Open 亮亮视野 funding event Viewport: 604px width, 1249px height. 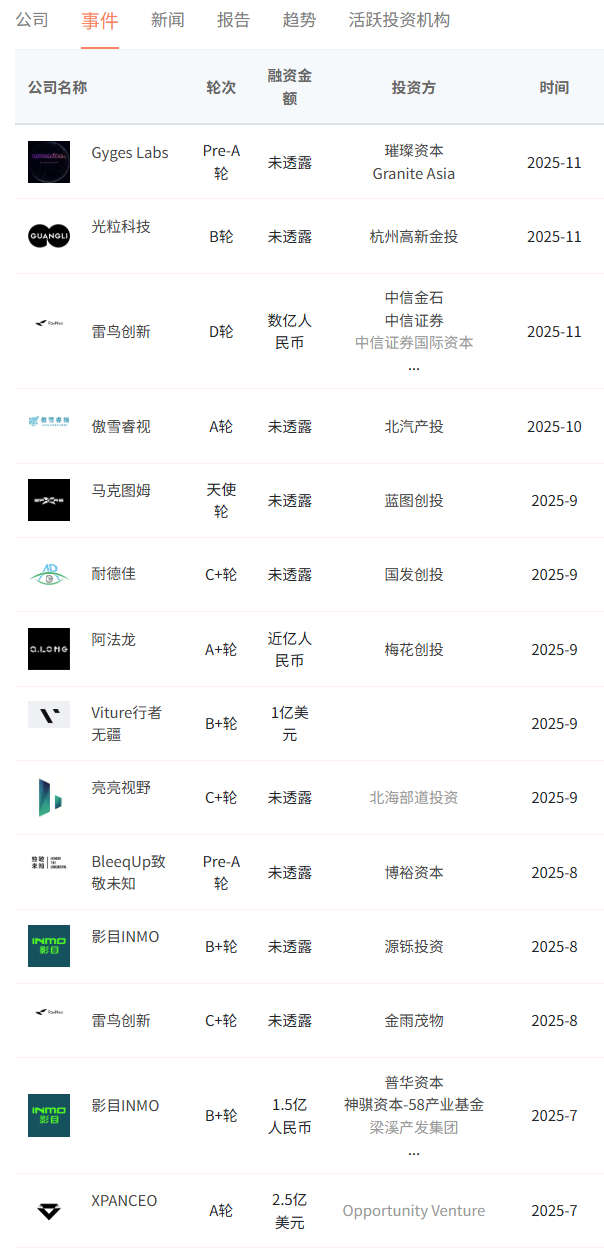121,787
